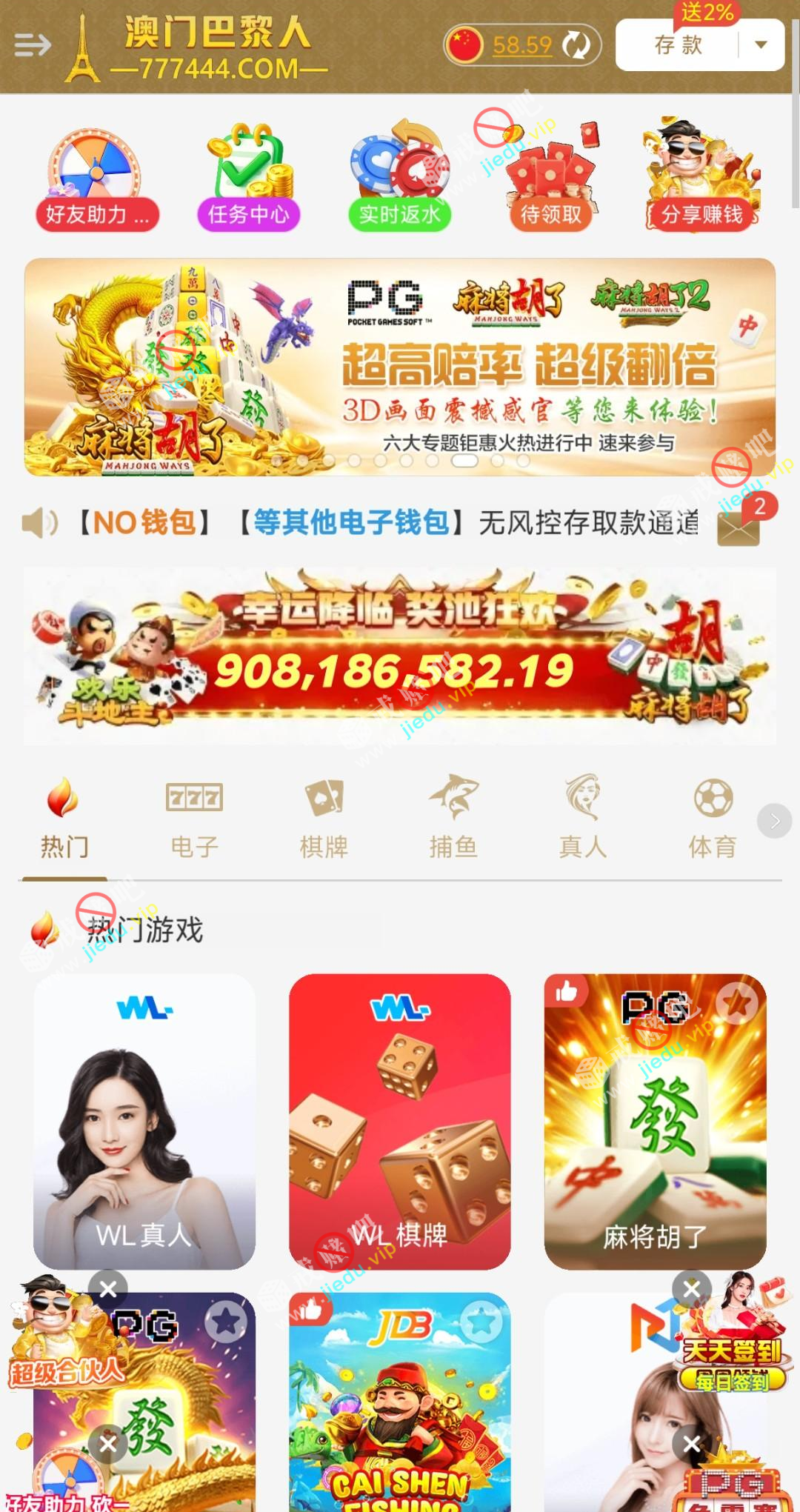Dismiss the 天天签到 floating widget
The height and width of the screenshot is (1512, 800).
692,1289
